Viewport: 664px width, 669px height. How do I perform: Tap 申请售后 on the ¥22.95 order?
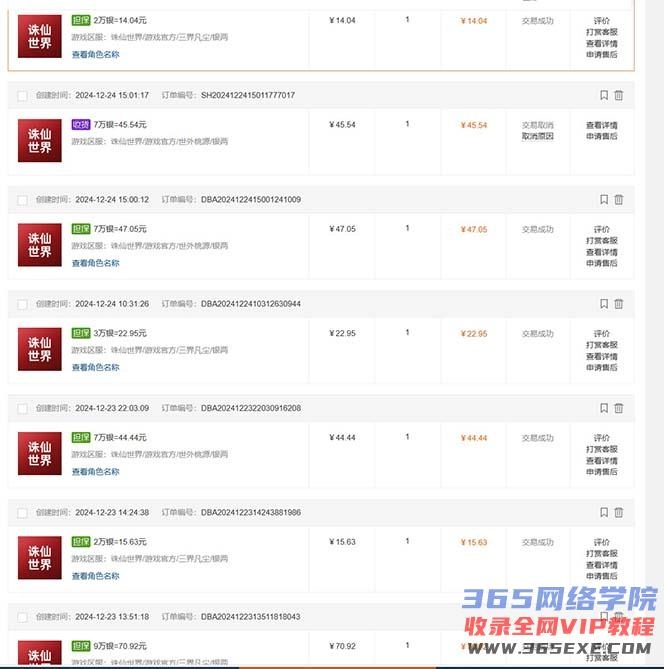(601, 367)
